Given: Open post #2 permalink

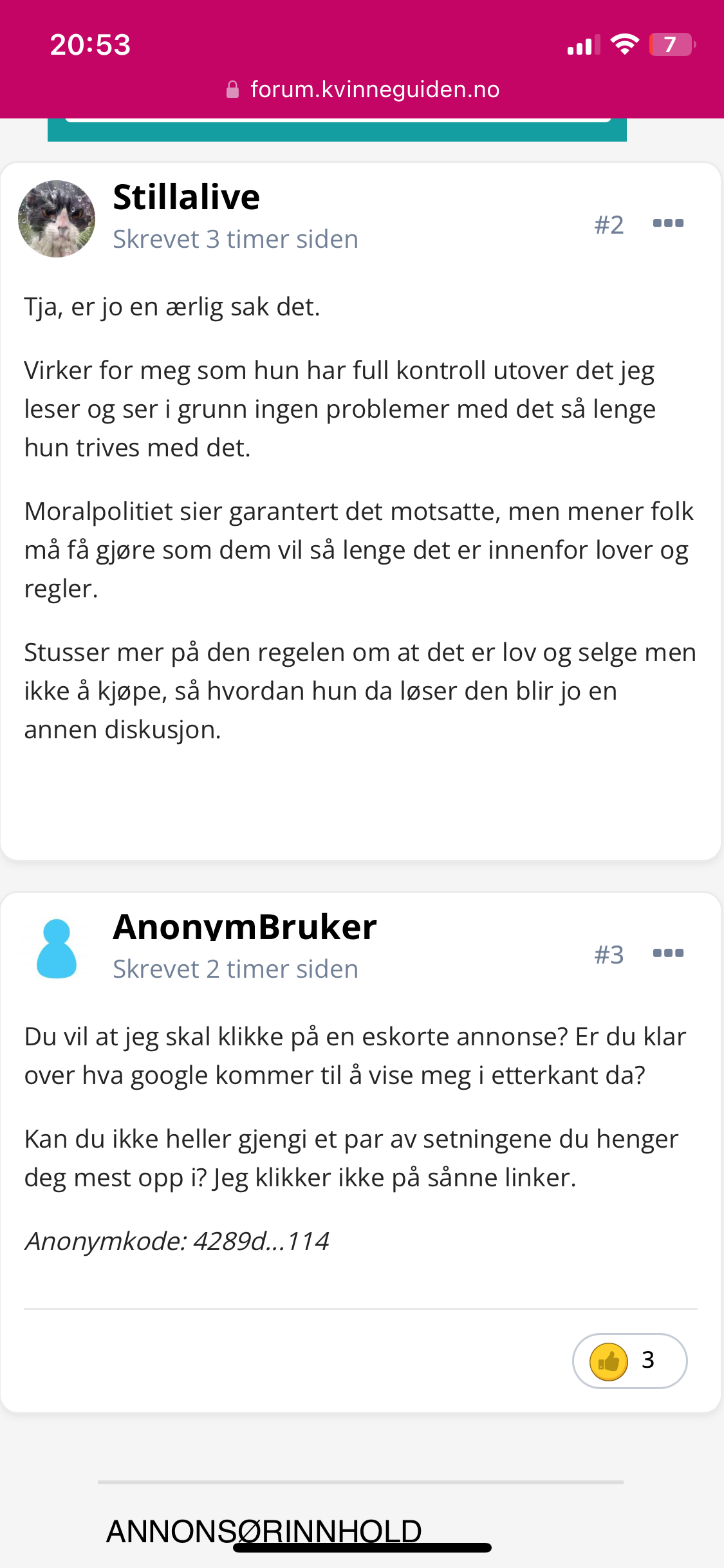Looking at the screenshot, I should pos(609,225).
